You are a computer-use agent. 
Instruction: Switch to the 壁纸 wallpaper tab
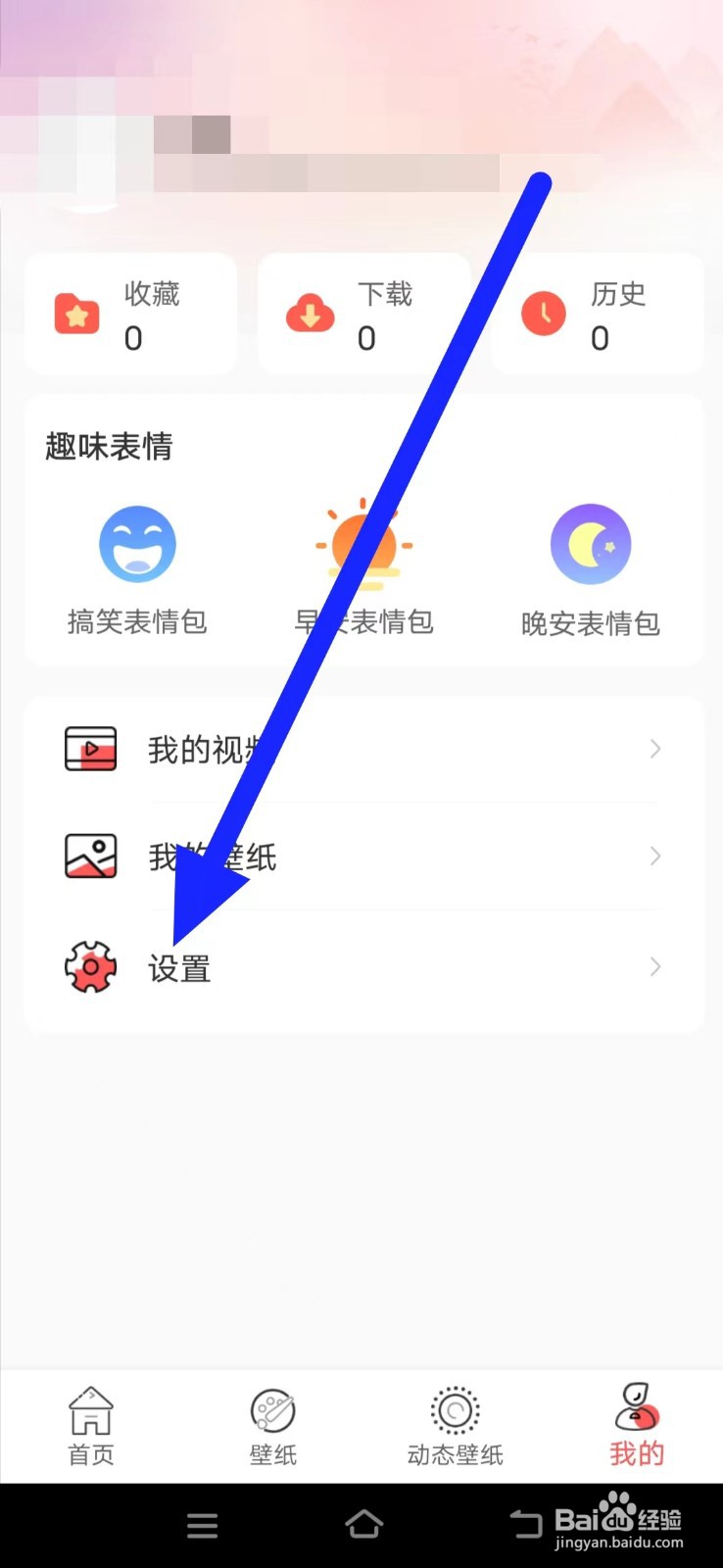point(272,1427)
